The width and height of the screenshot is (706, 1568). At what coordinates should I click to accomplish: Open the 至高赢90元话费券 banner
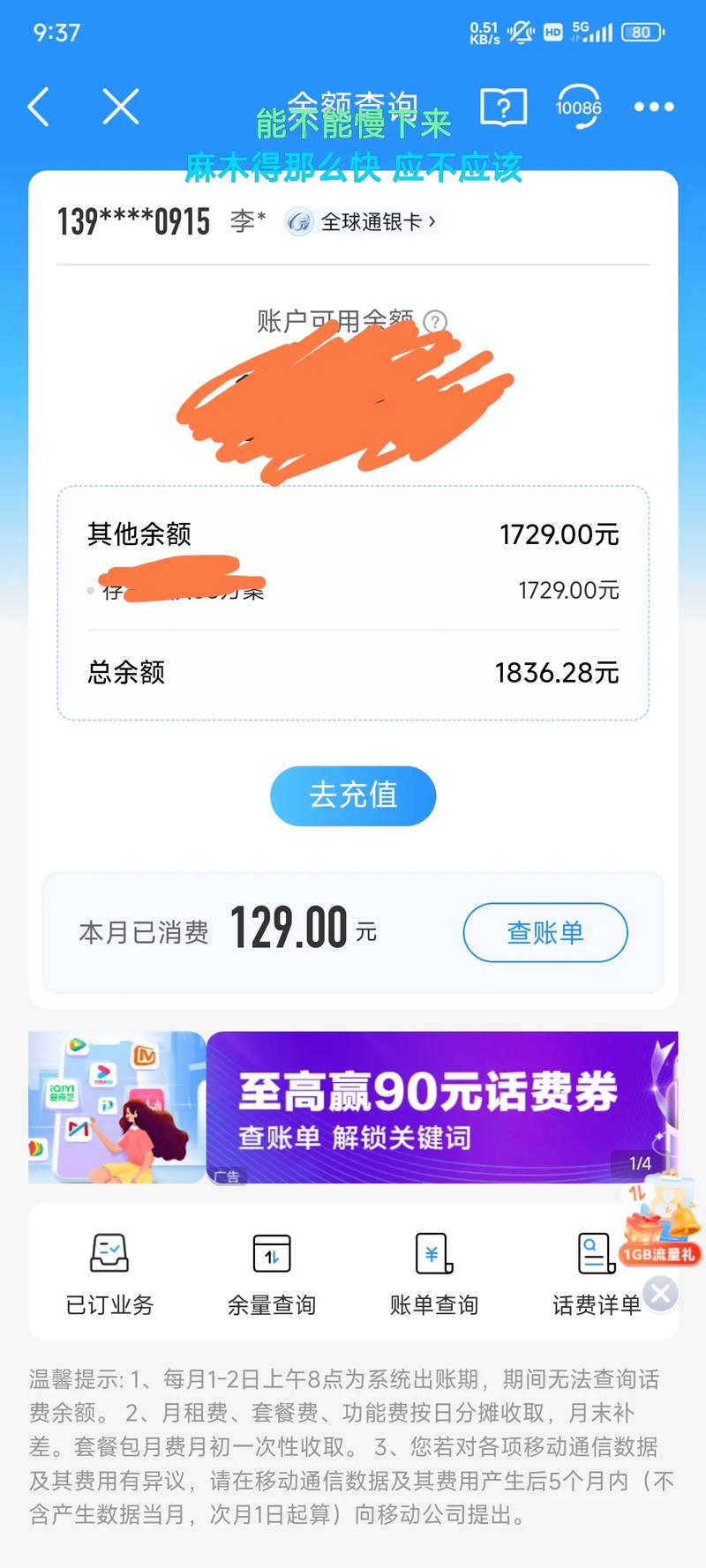click(x=441, y=1107)
